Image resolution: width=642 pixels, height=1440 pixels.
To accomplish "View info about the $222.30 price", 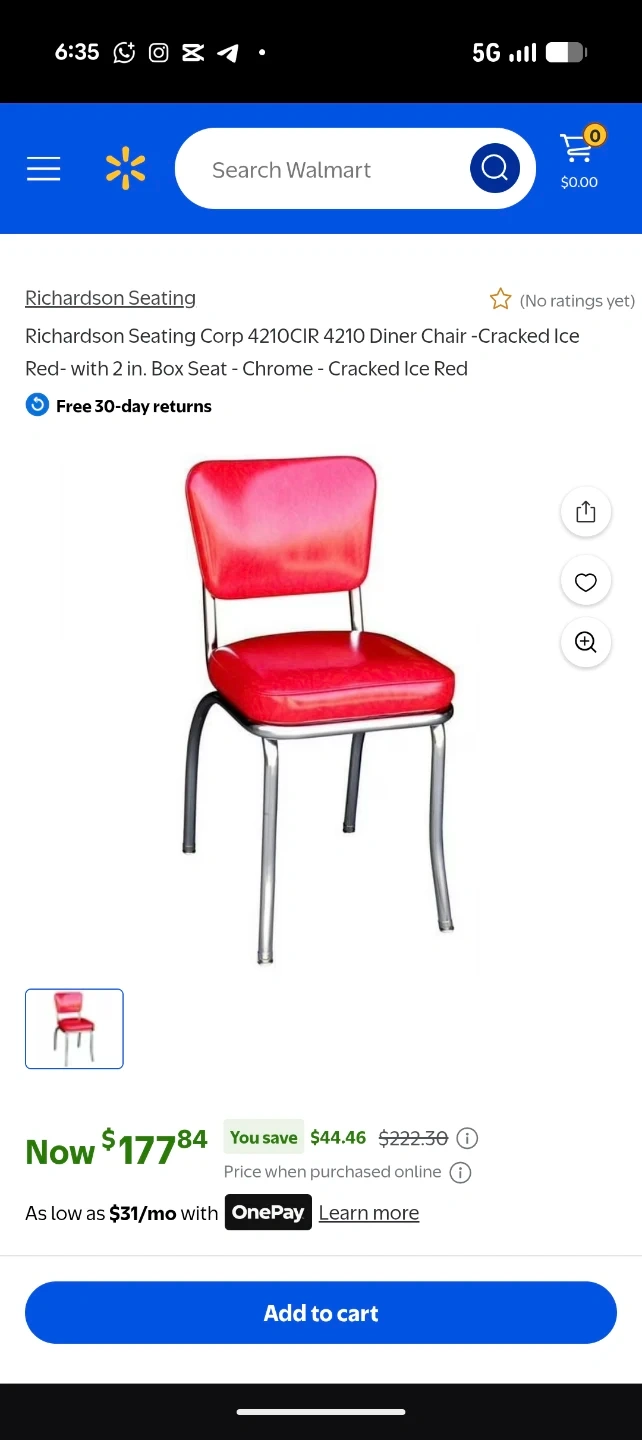I will coord(467,1138).
